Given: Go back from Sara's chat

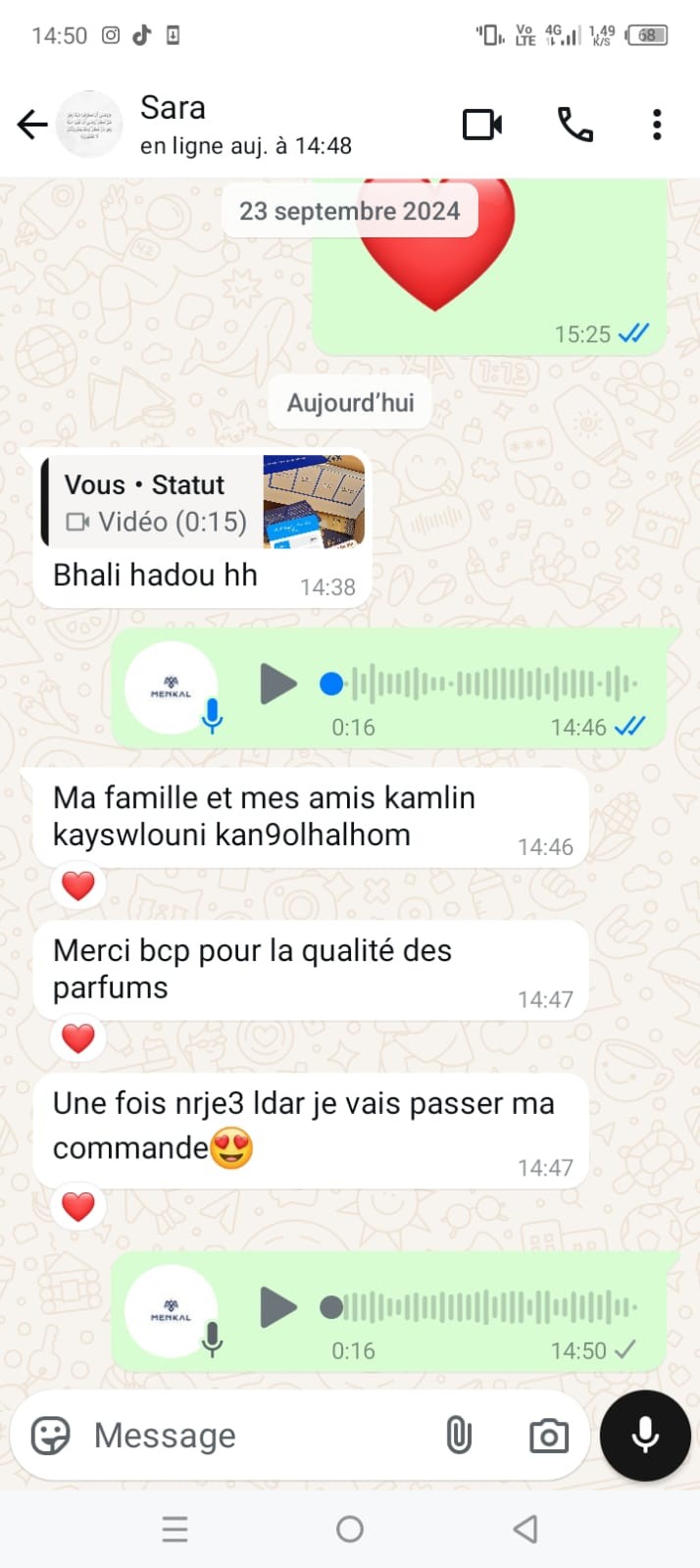Looking at the screenshot, I should [32, 125].
